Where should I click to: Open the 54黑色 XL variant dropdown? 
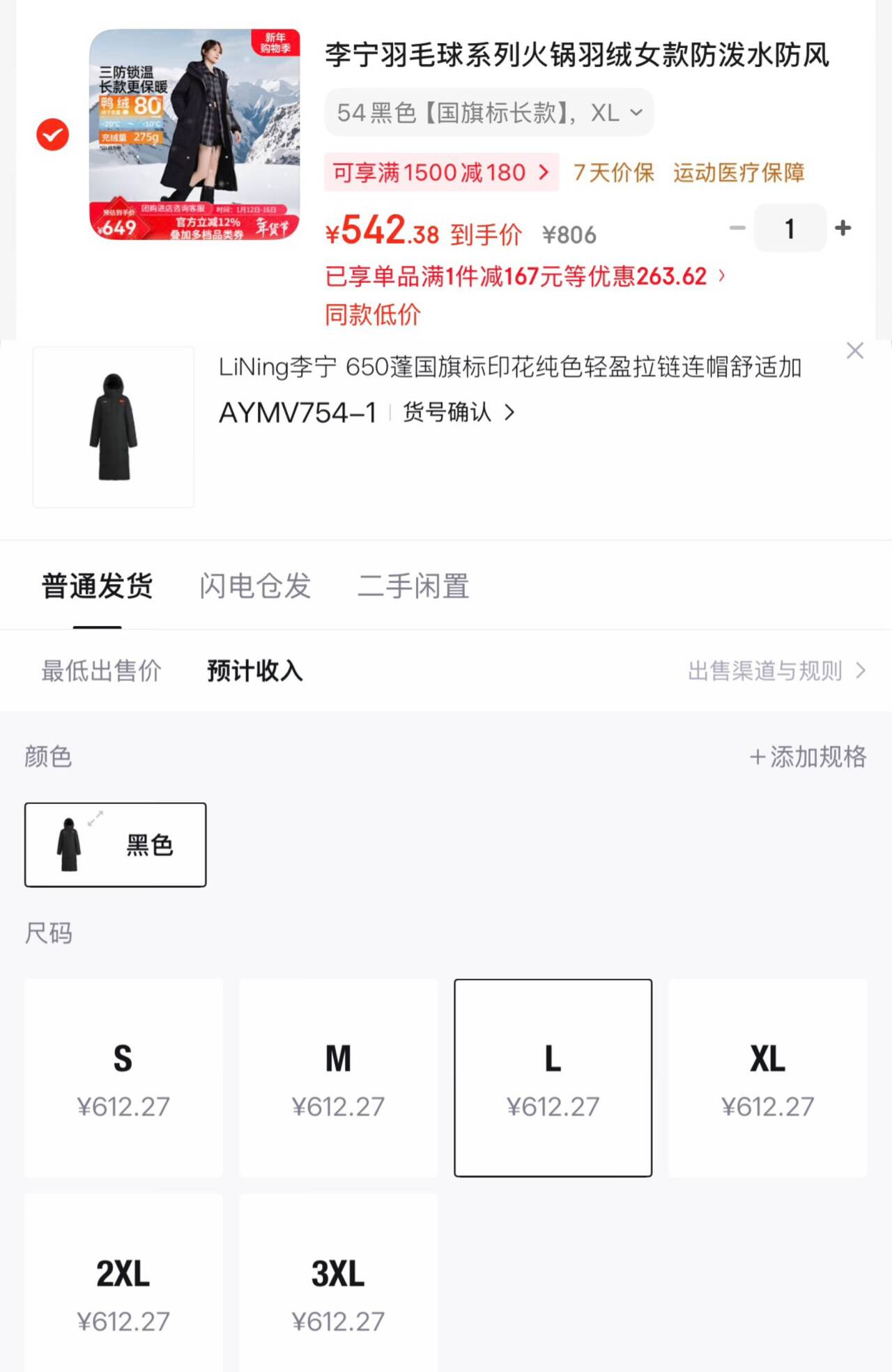[489, 112]
